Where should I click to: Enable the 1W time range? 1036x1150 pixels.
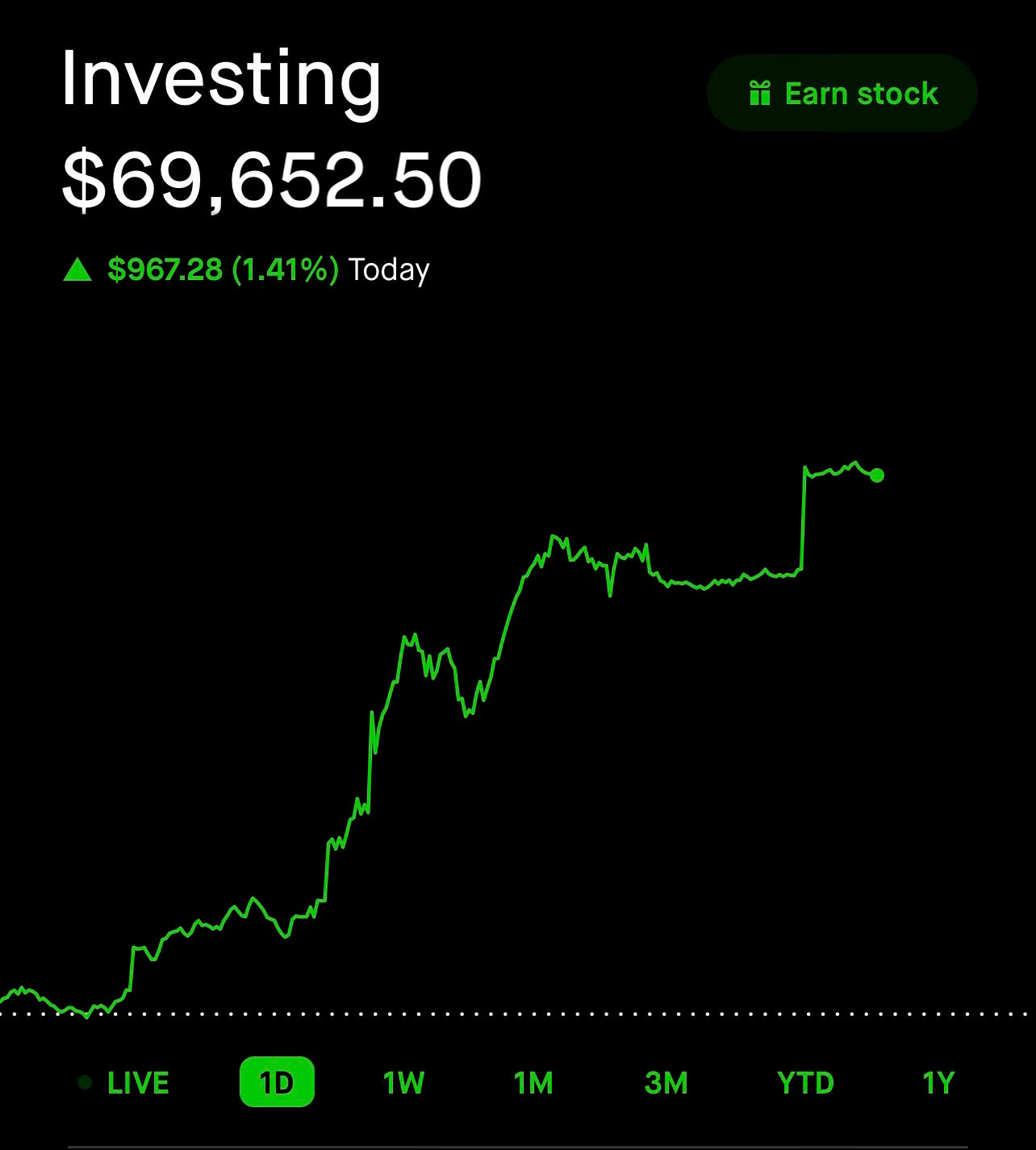404,1084
